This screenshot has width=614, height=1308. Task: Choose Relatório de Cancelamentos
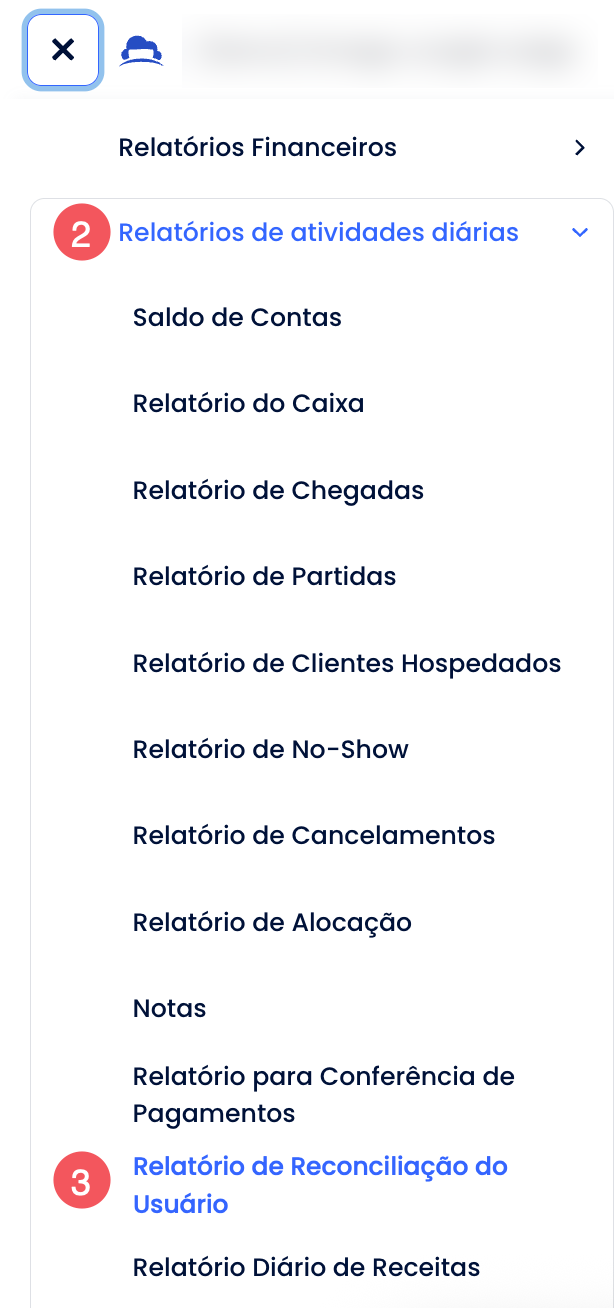click(x=313, y=836)
